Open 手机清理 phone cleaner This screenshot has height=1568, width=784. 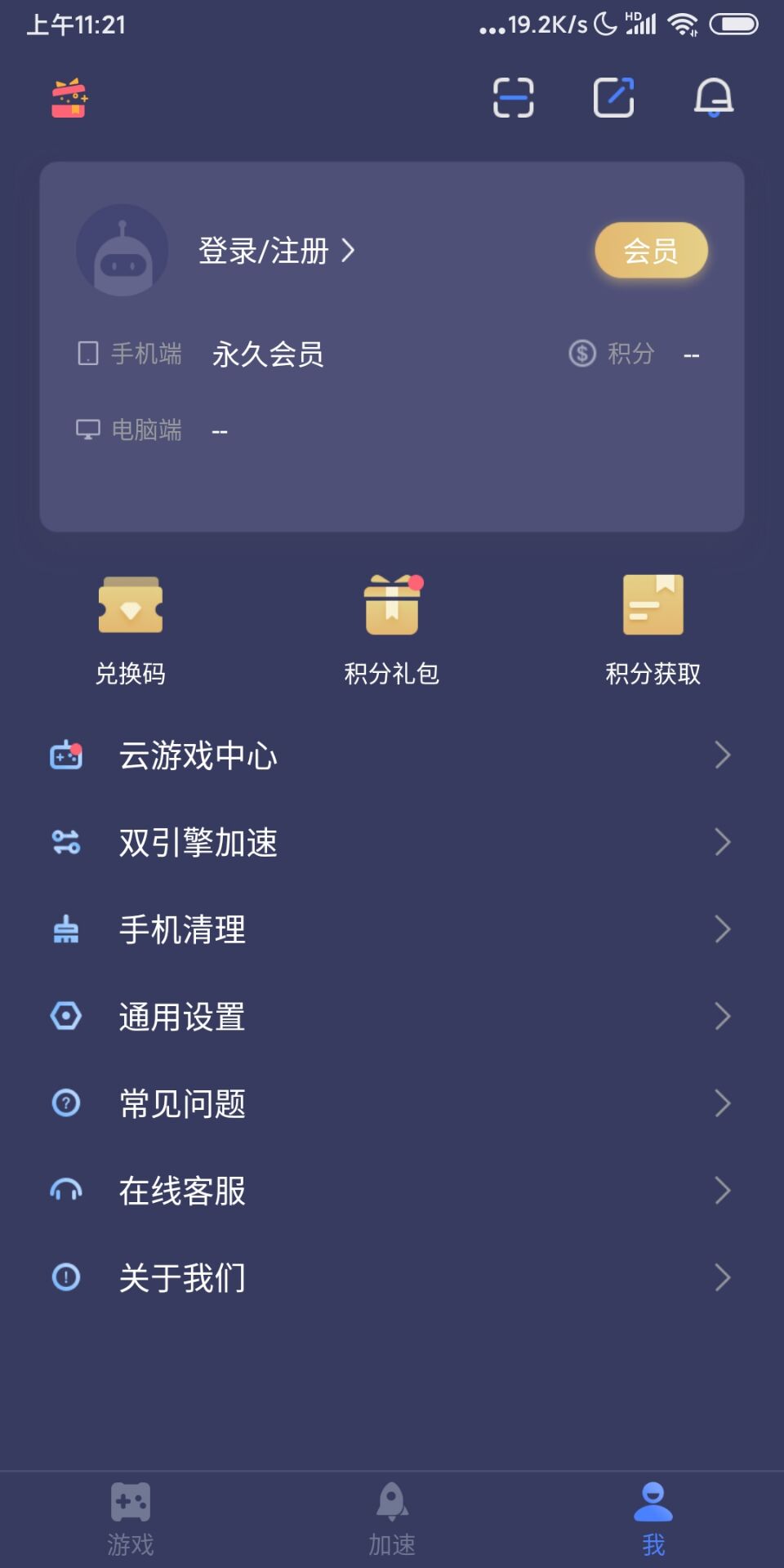click(390, 929)
